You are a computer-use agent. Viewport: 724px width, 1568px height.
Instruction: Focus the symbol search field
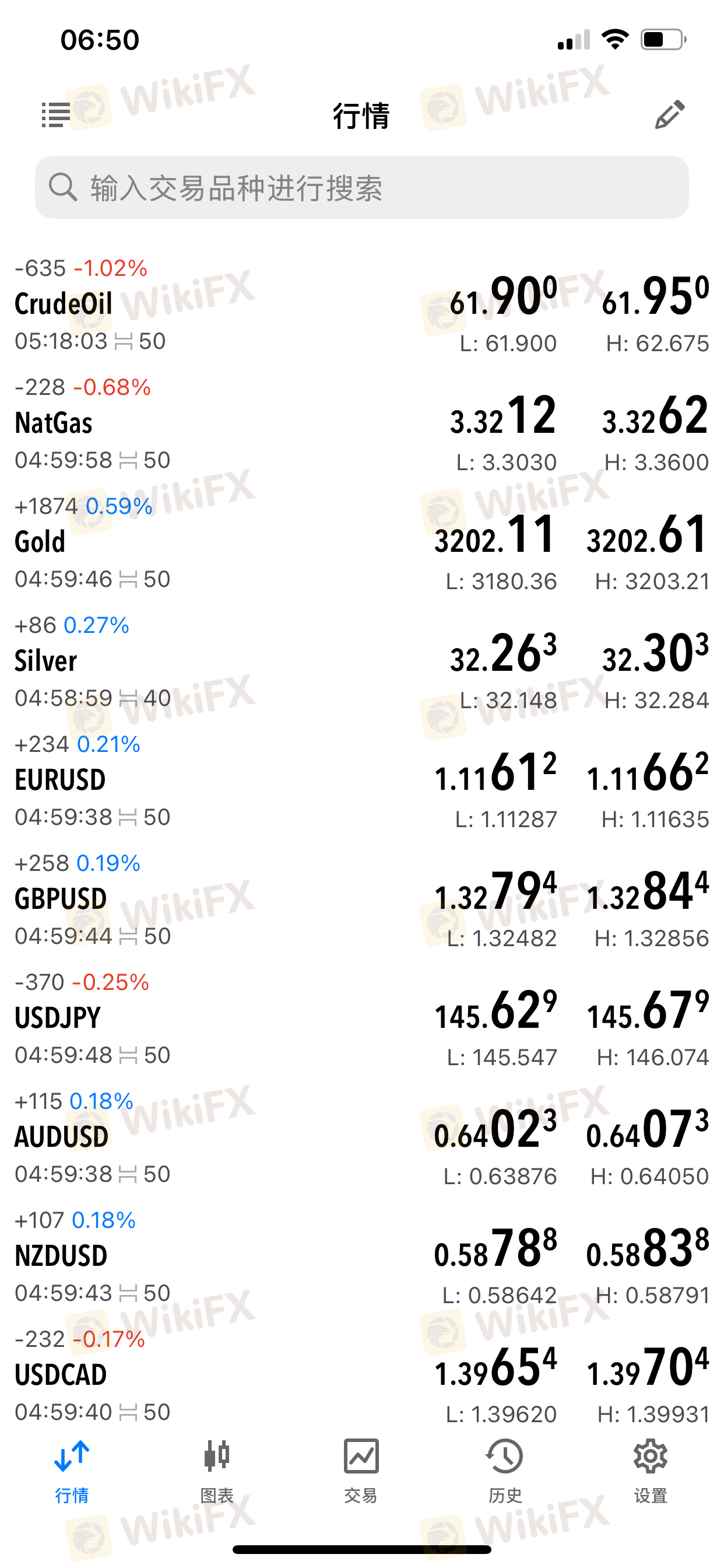point(362,187)
